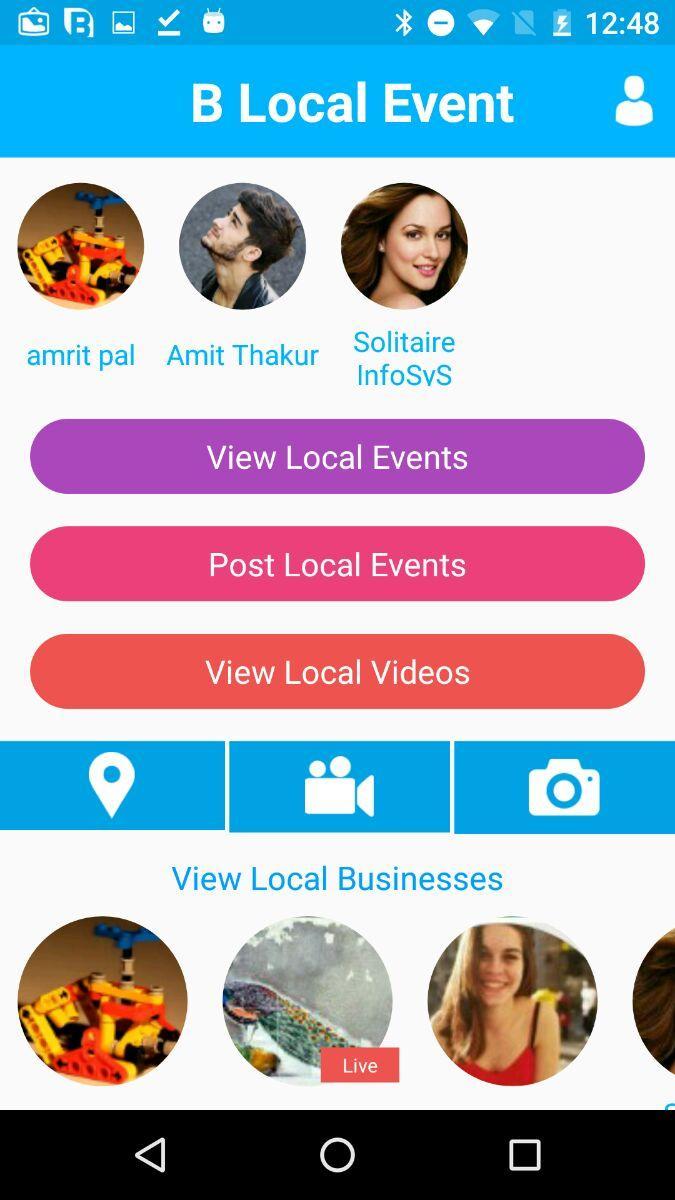The width and height of the screenshot is (675, 1200).
Task: Open View Local Videos
Action: point(337,671)
